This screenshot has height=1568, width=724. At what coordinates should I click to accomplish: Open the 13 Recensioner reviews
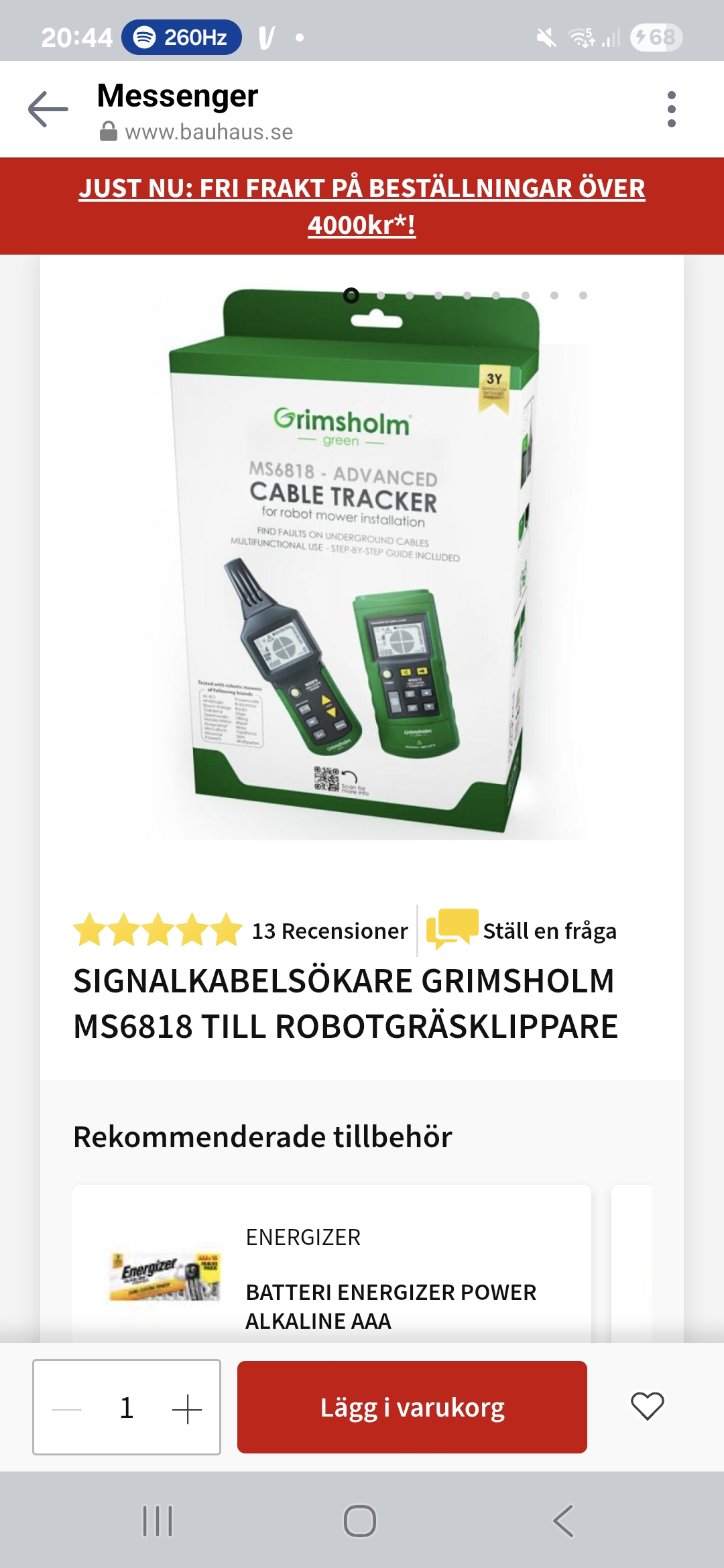tap(329, 931)
